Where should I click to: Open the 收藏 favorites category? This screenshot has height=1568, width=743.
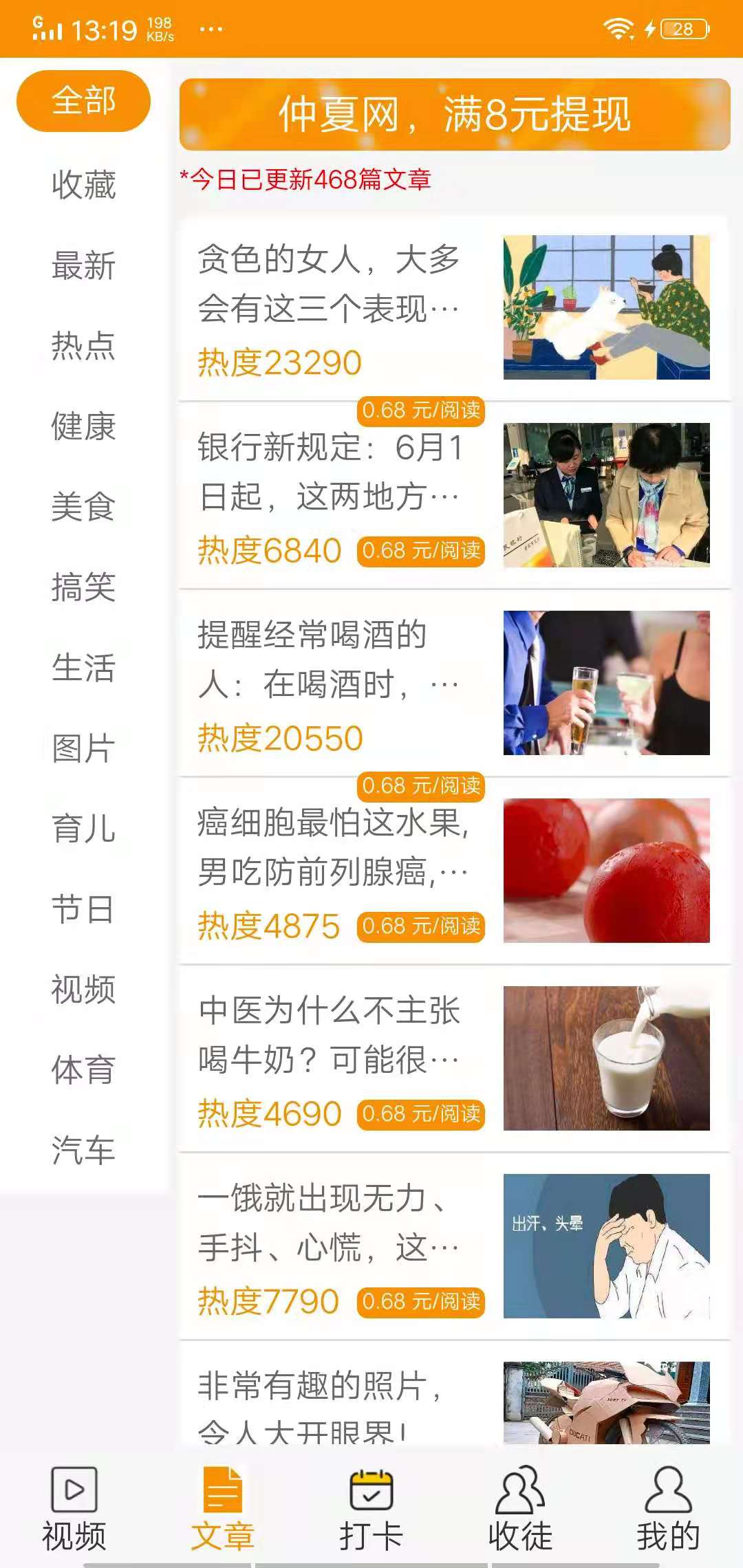pos(83,186)
